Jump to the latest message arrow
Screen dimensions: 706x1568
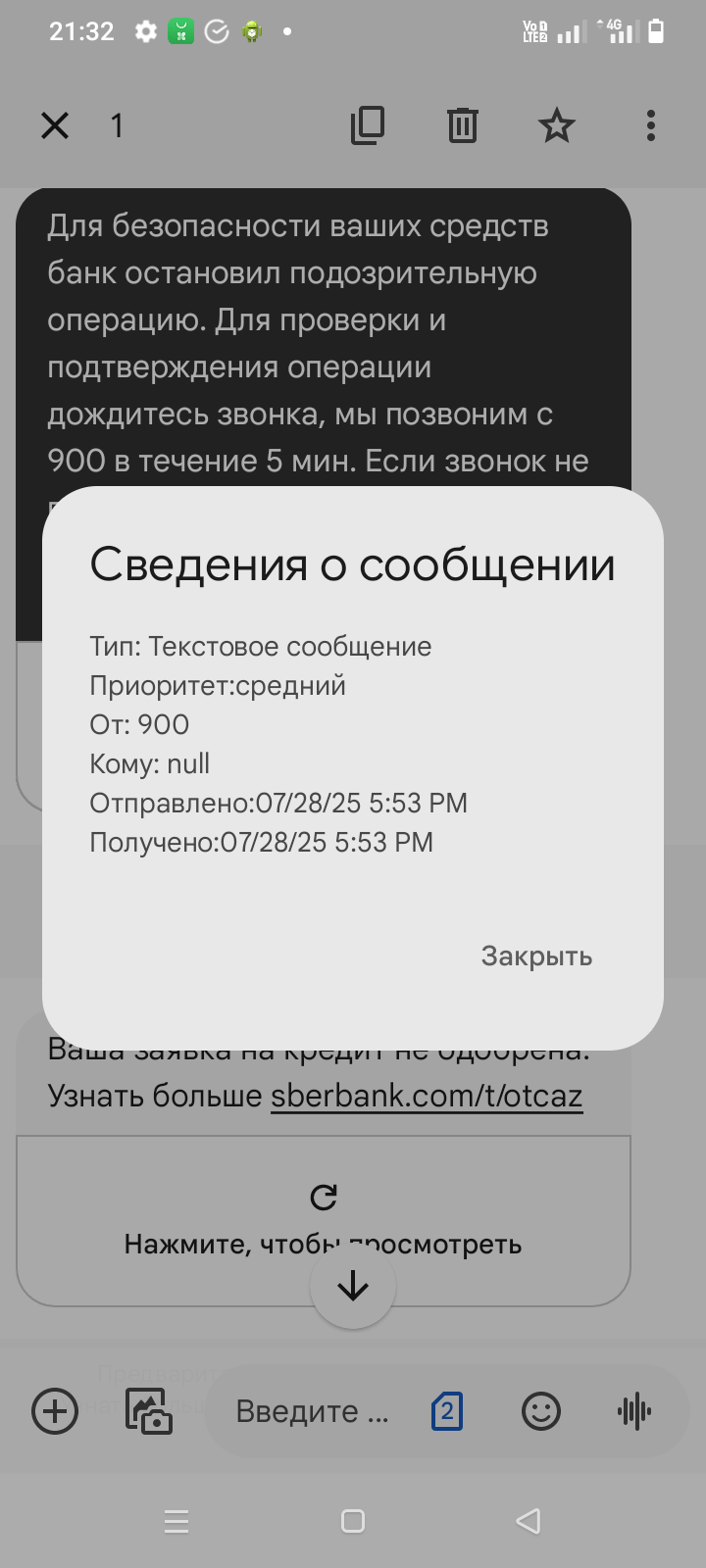(353, 1287)
